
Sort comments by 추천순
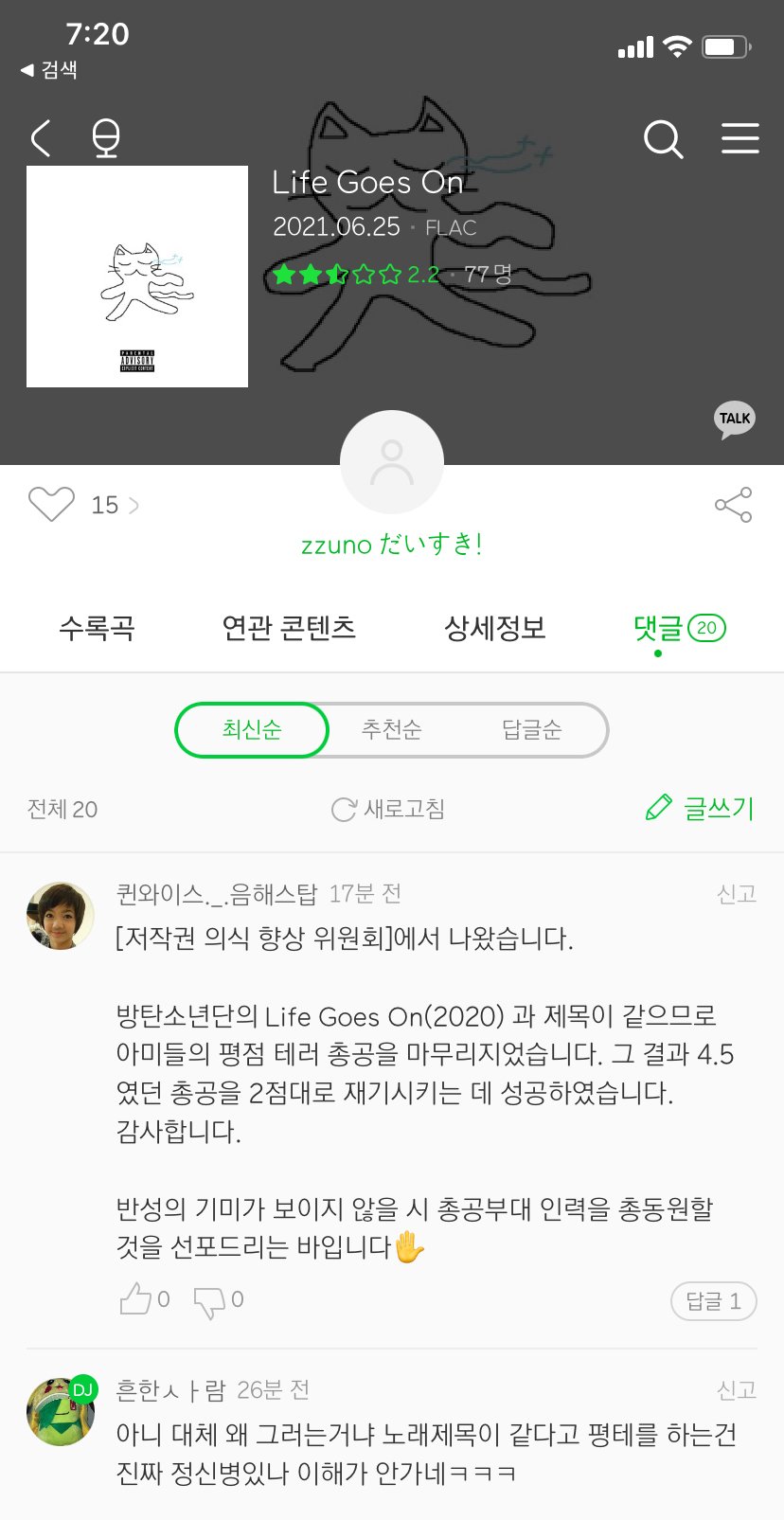(x=392, y=730)
